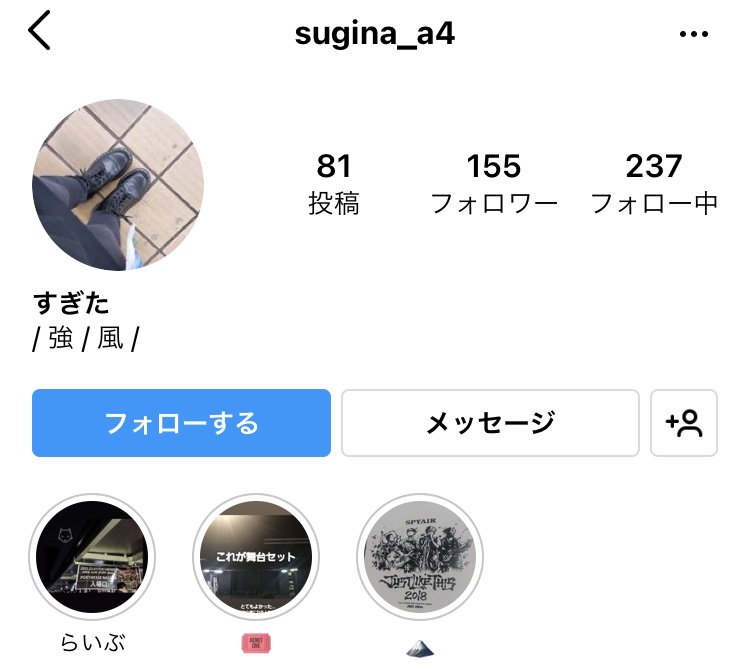The width and height of the screenshot is (750, 669).
Task: Tap the blue フォローする button
Action: [x=181, y=423]
